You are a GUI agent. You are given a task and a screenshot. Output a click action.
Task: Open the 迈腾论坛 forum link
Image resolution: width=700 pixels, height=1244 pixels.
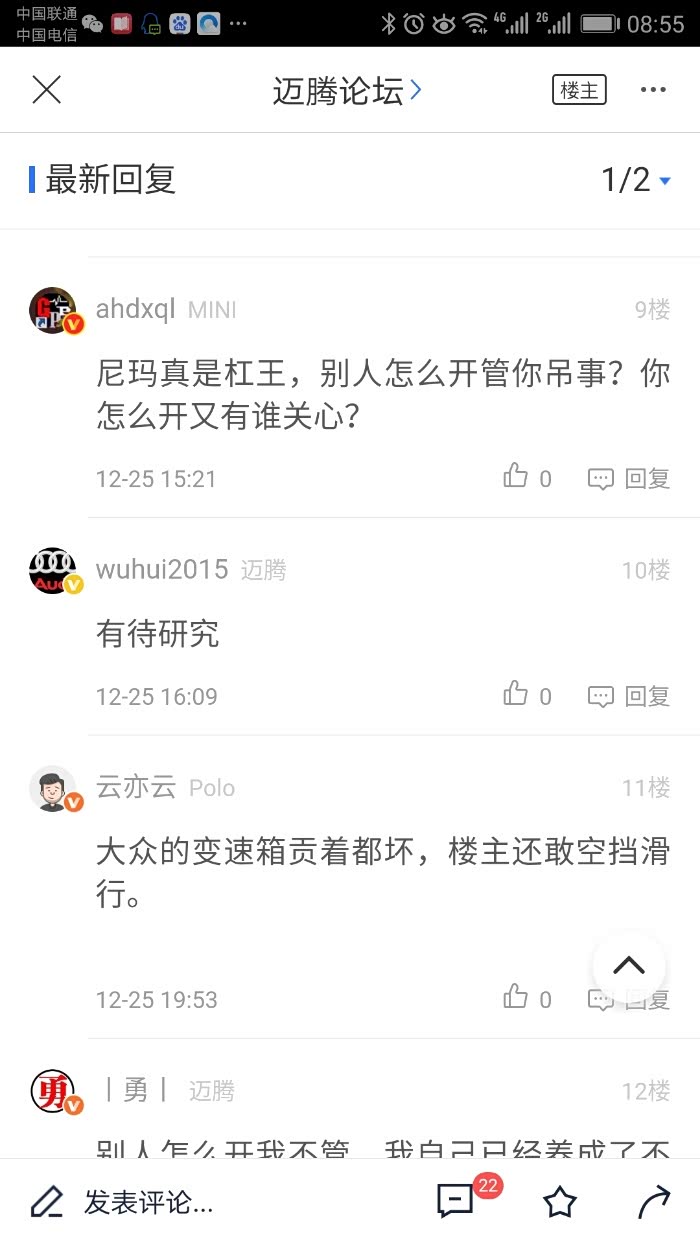347,91
